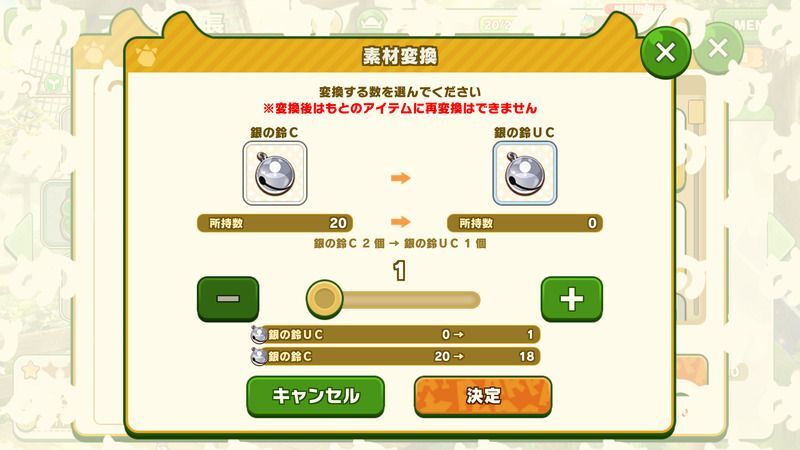The height and width of the screenshot is (450, 800).
Task: Decrease the conversion quantity with minus
Action: click(x=228, y=298)
